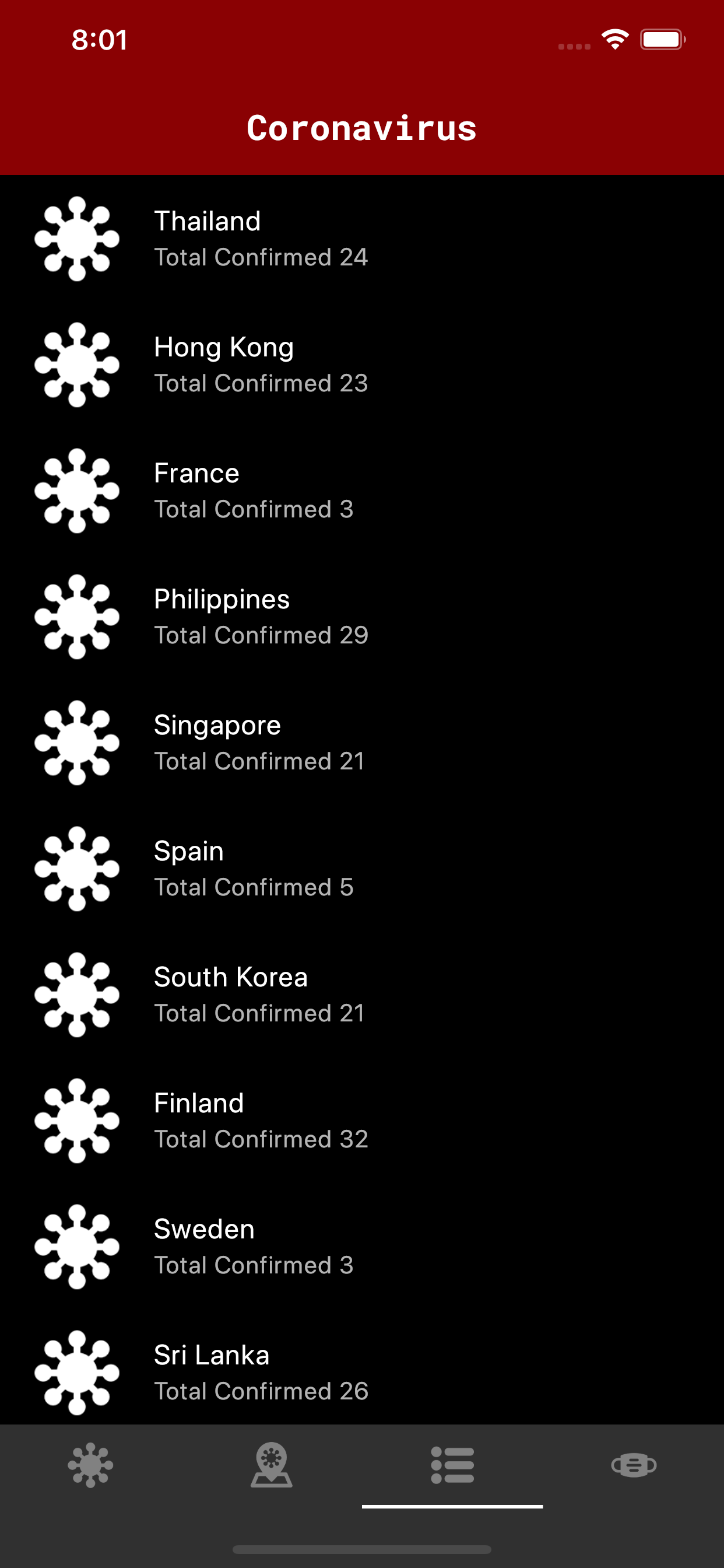Open Thailand's confirmed cases row
This screenshot has height=1568, width=724.
click(x=362, y=239)
